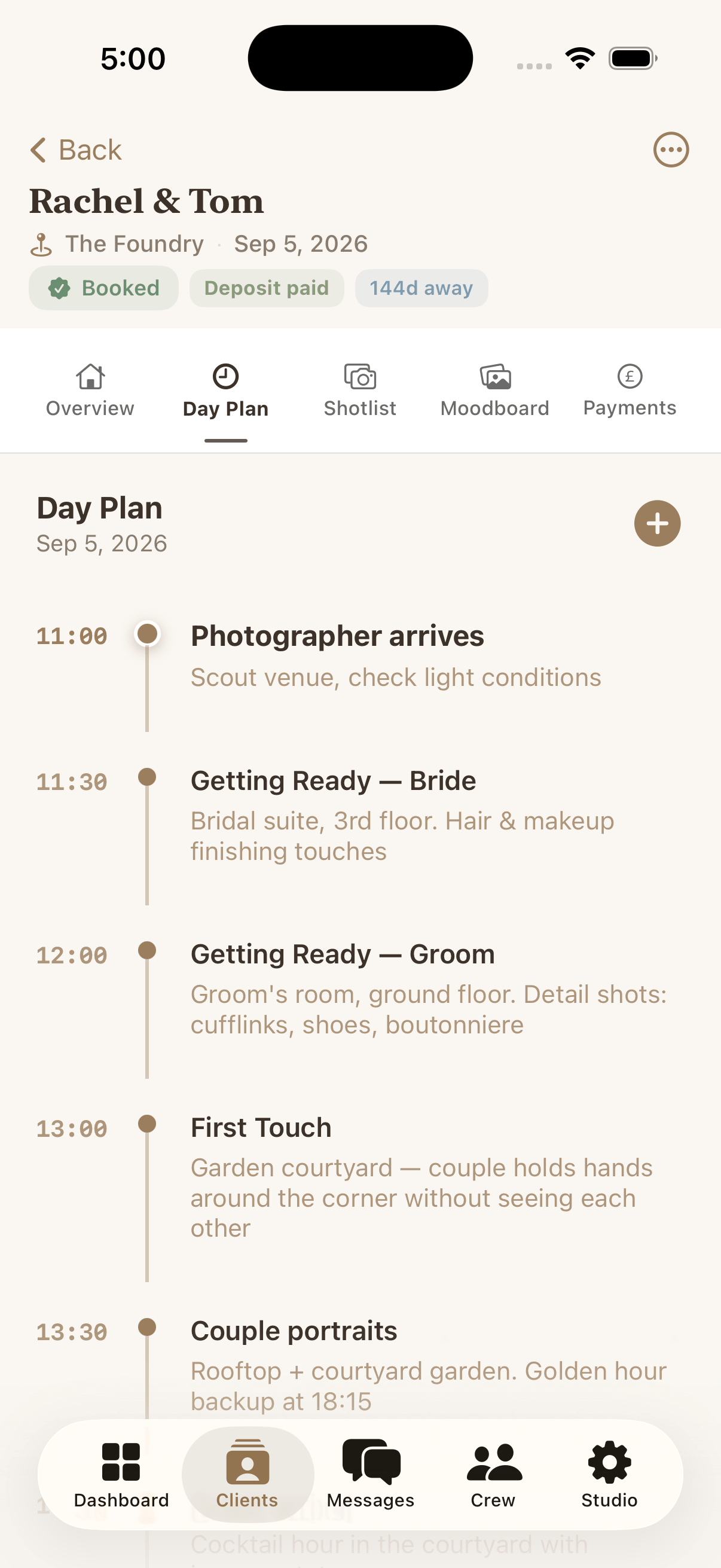Select the Day Plan clock icon
The width and height of the screenshot is (721, 1568).
coord(225,376)
